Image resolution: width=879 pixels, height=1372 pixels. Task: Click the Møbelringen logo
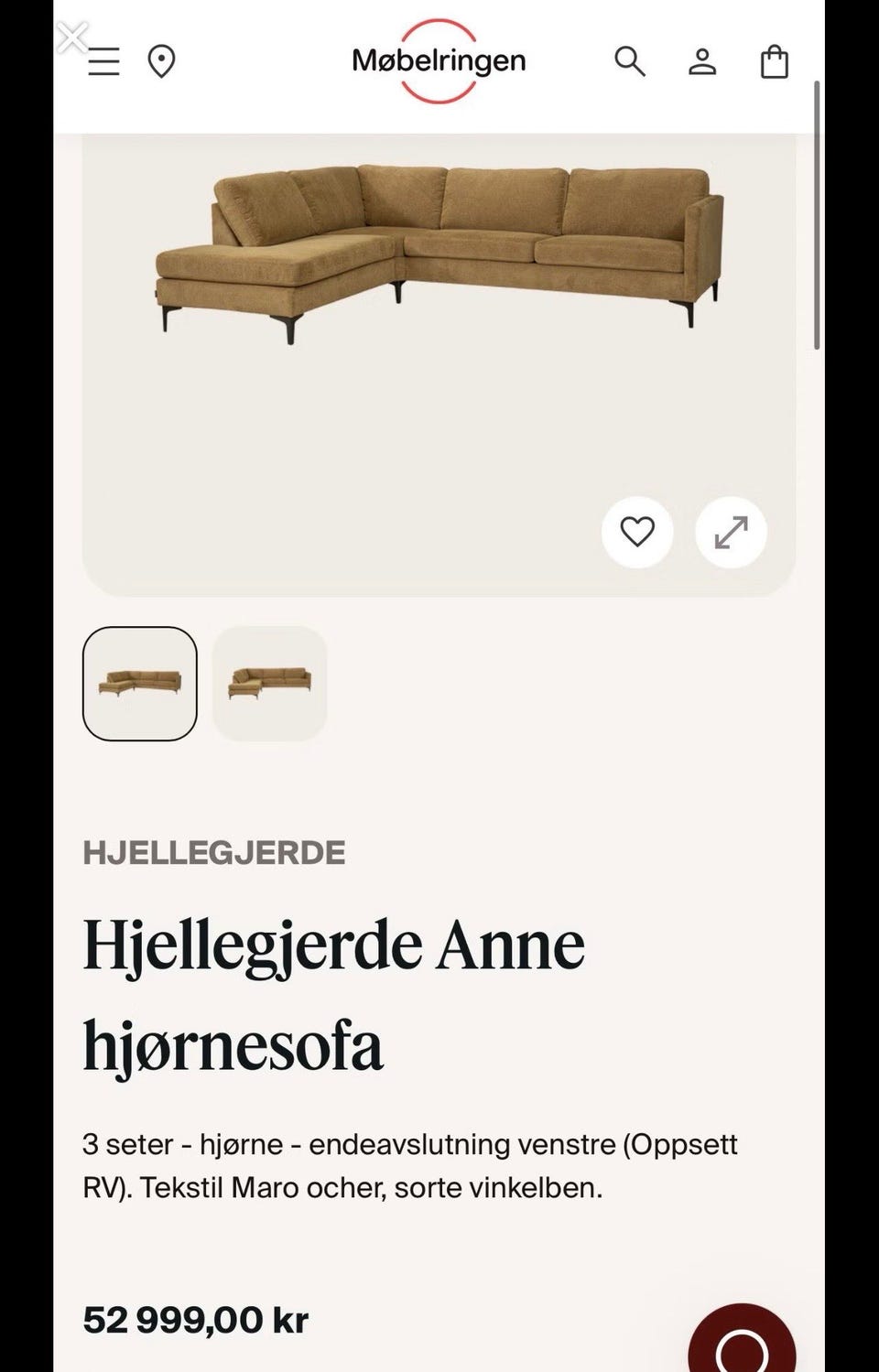(439, 62)
